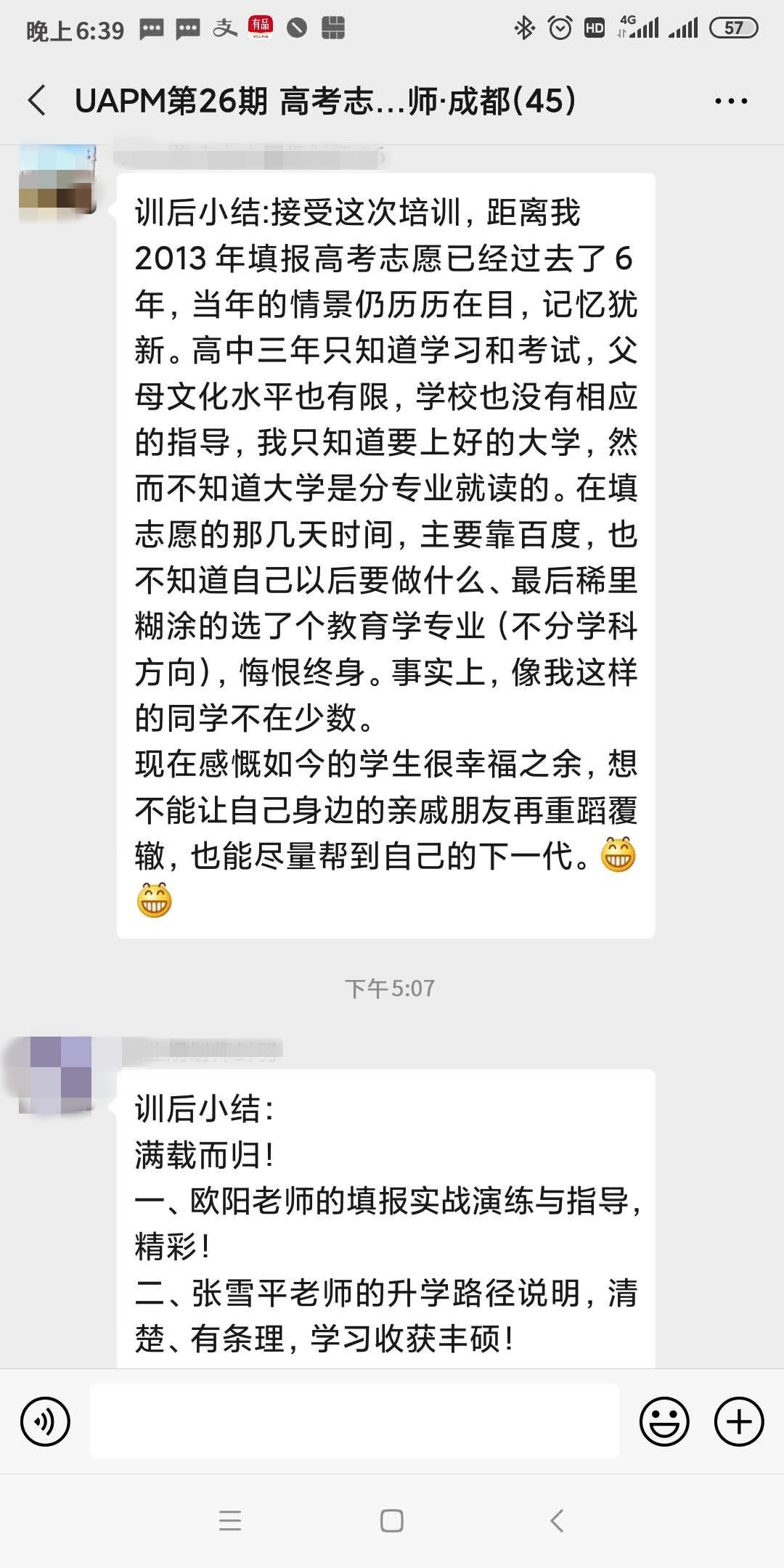Screen dimensions: 784x1568
Task: Go back from the UAPM group chat
Action: (38, 100)
